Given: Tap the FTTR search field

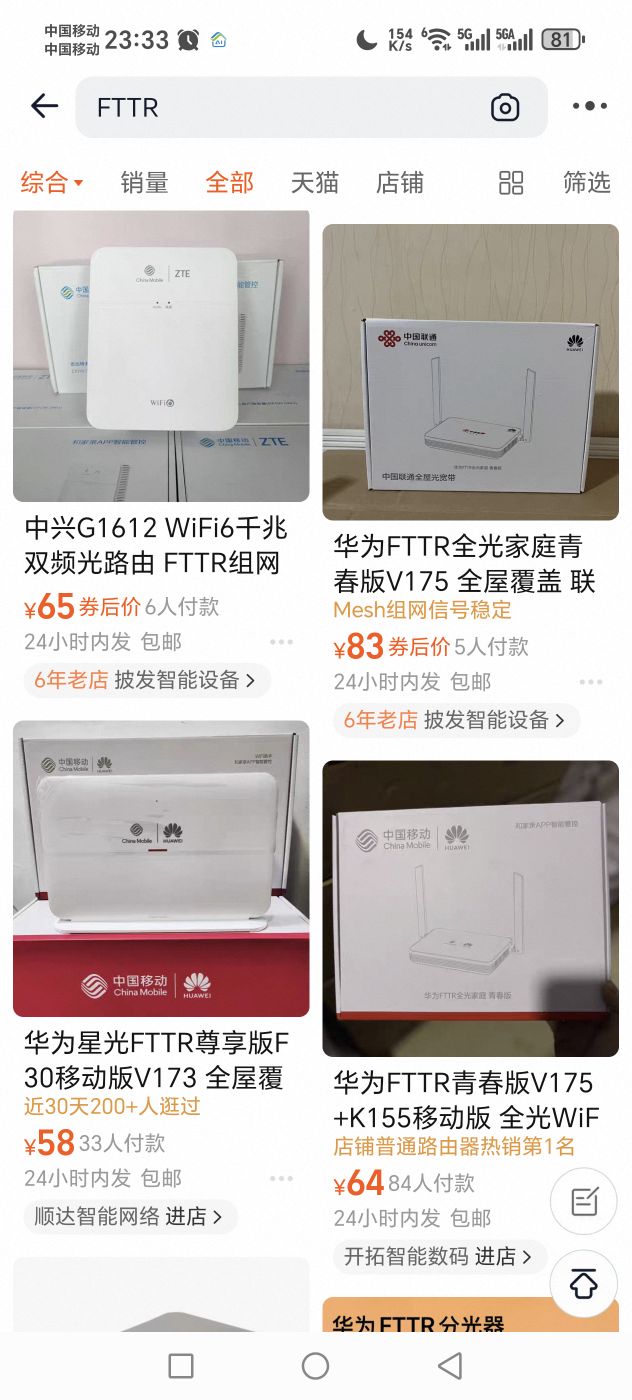Looking at the screenshot, I should 280,107.
